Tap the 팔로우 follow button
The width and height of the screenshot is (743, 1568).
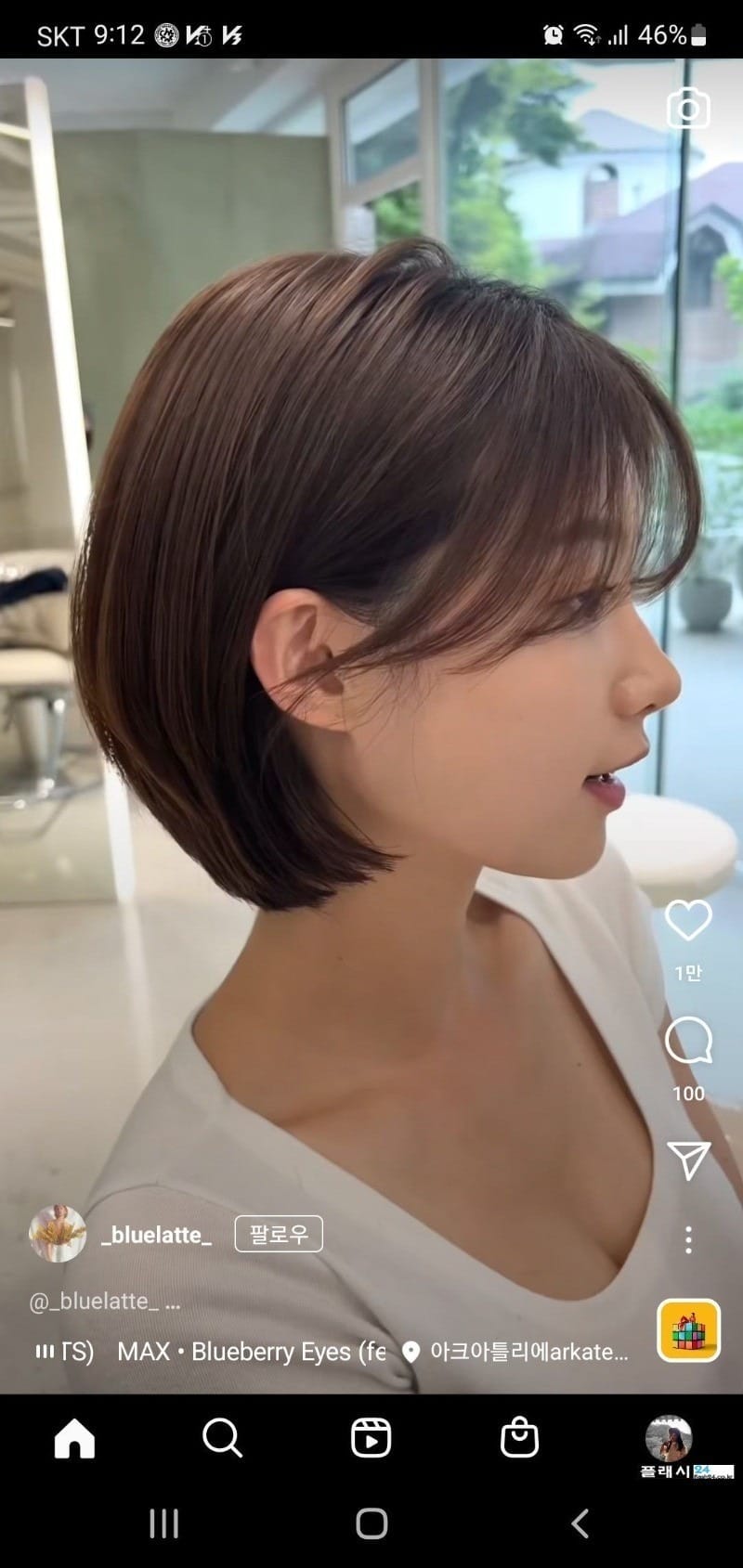point(279,1234)
